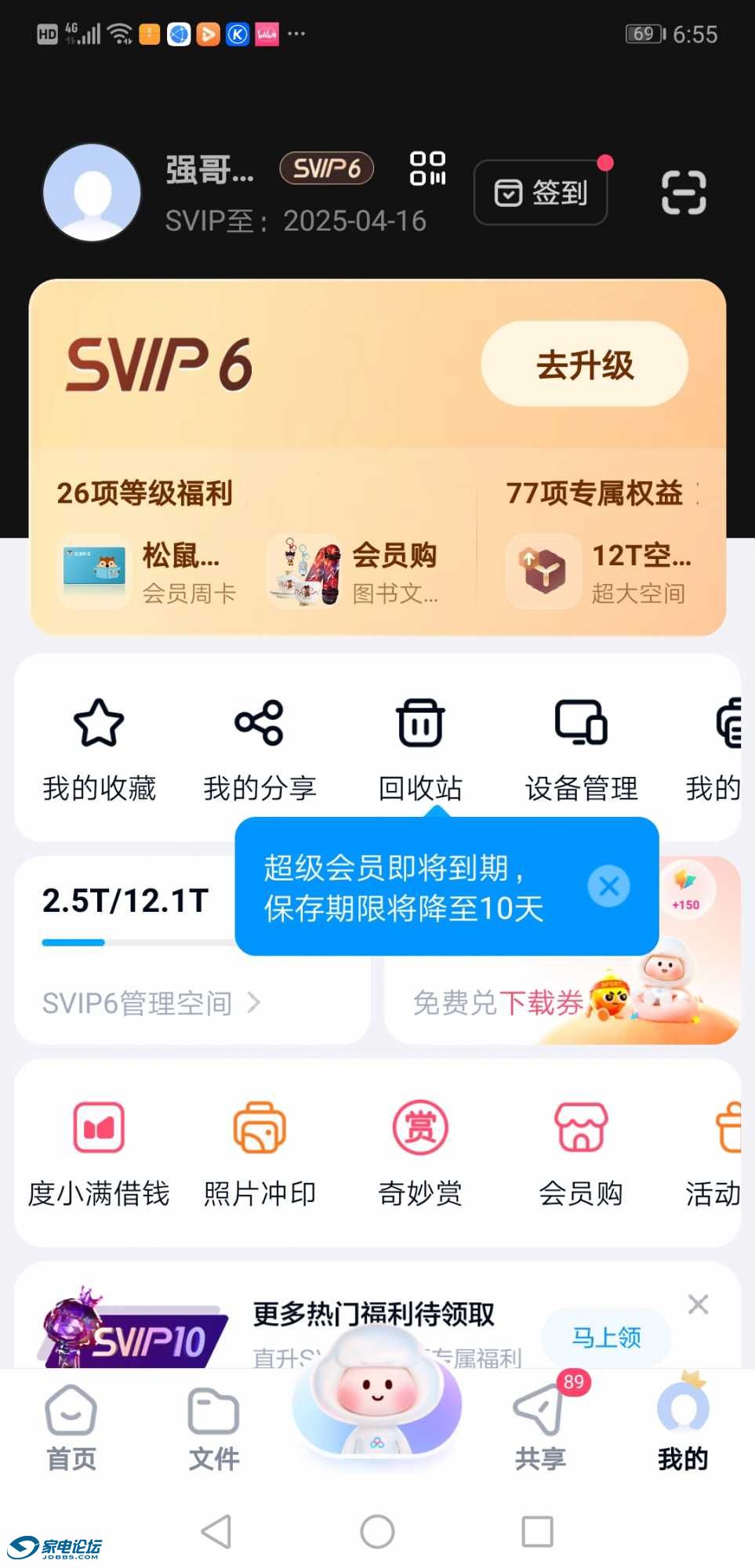755x1568 pixels.
Task: Open 奇妙赏 feature
Action: (420, 1152)
